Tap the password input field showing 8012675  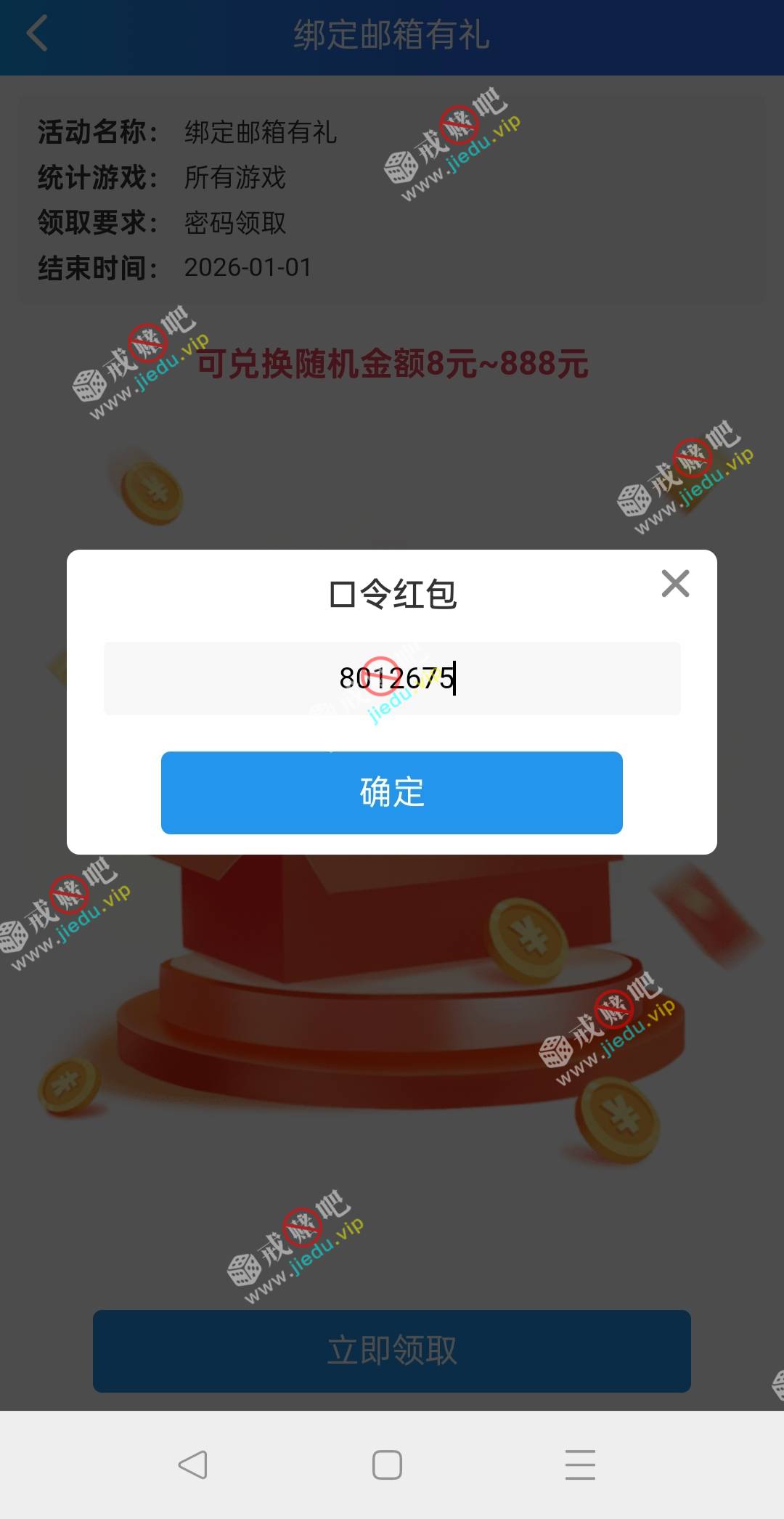(x=392, y=678)
